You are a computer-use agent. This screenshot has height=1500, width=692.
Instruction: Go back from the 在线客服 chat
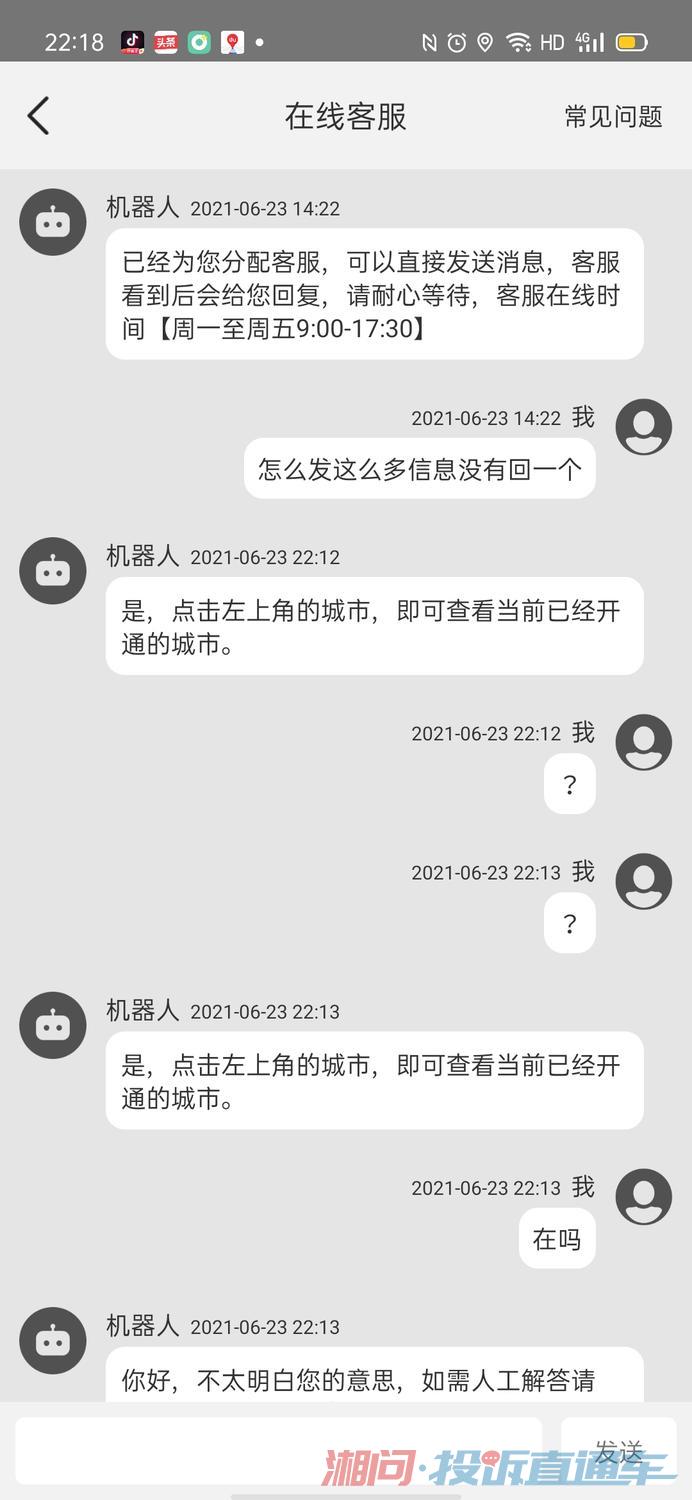38,116
